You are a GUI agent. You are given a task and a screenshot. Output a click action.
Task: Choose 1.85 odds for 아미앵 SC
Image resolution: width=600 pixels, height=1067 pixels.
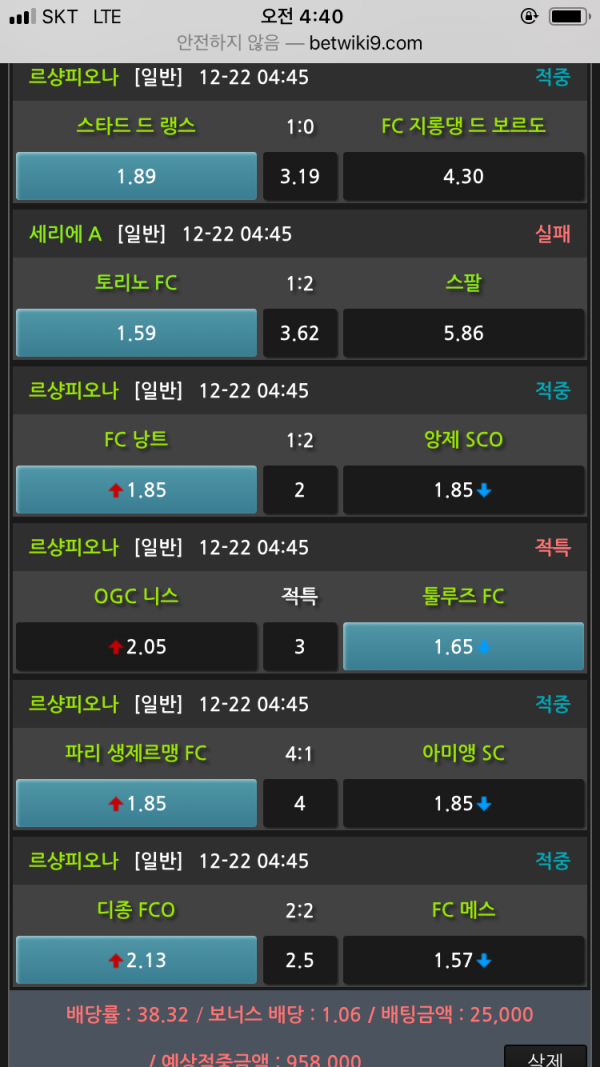point(463,804)
